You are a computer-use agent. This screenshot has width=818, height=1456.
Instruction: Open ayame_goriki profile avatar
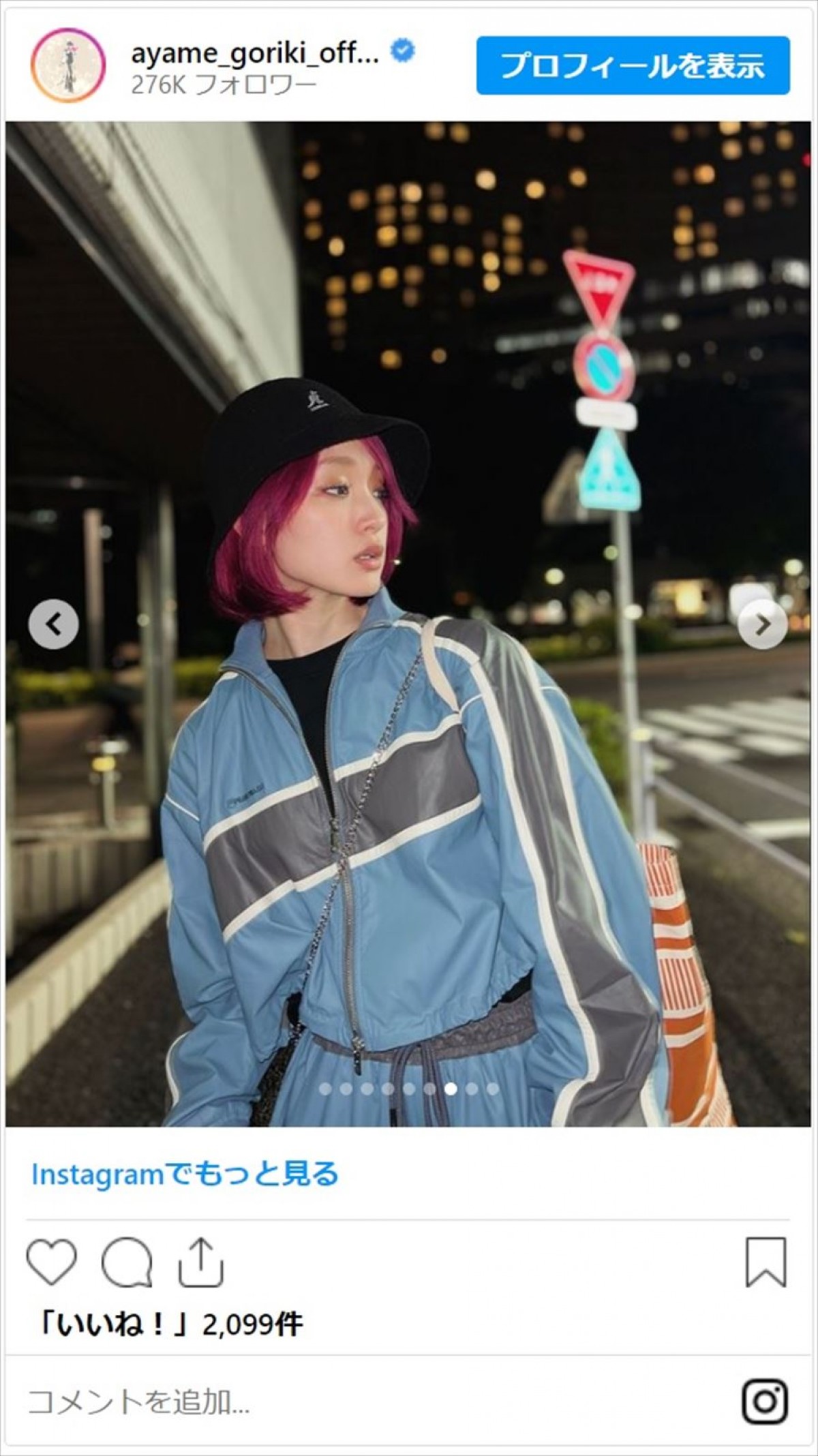pos(67,65)
